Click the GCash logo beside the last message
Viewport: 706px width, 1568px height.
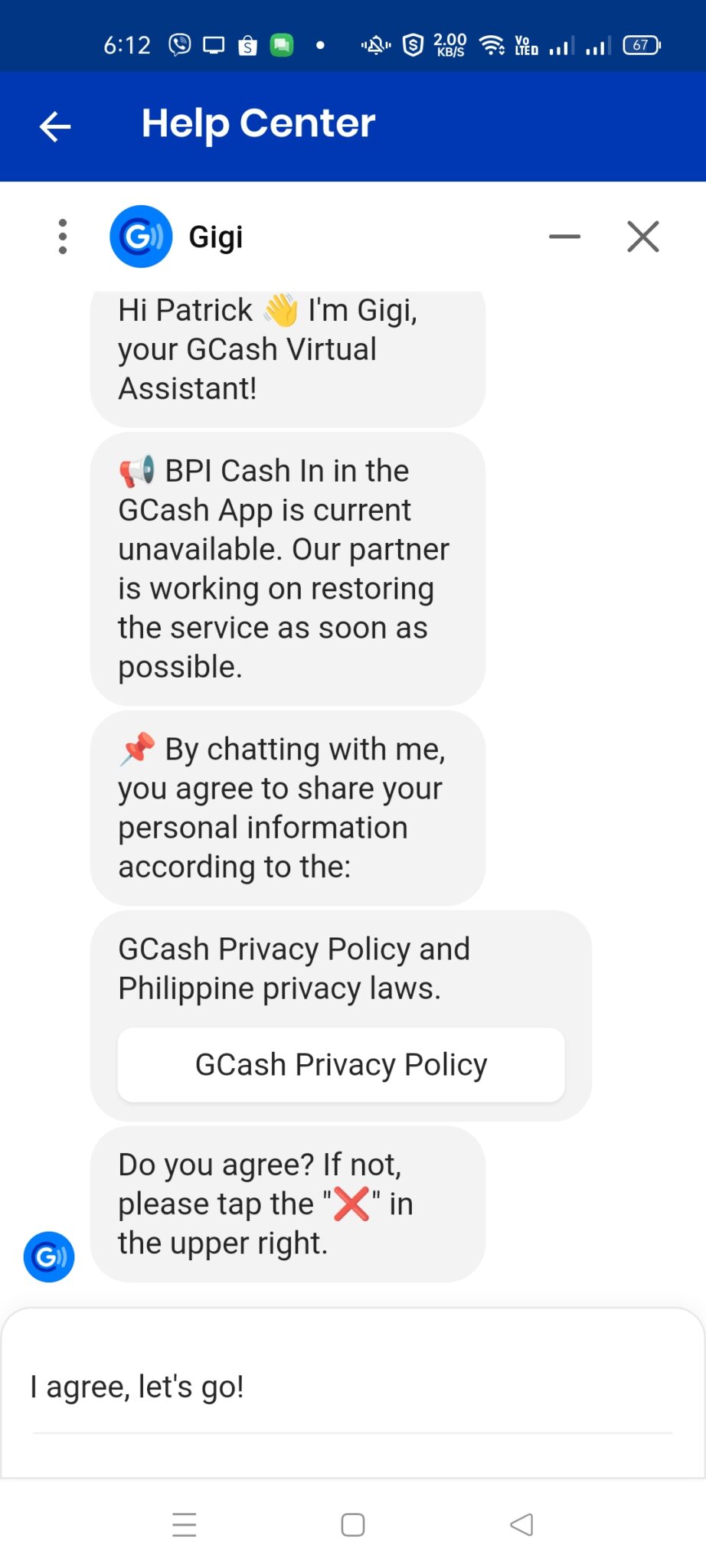(x=47, y=1256)
